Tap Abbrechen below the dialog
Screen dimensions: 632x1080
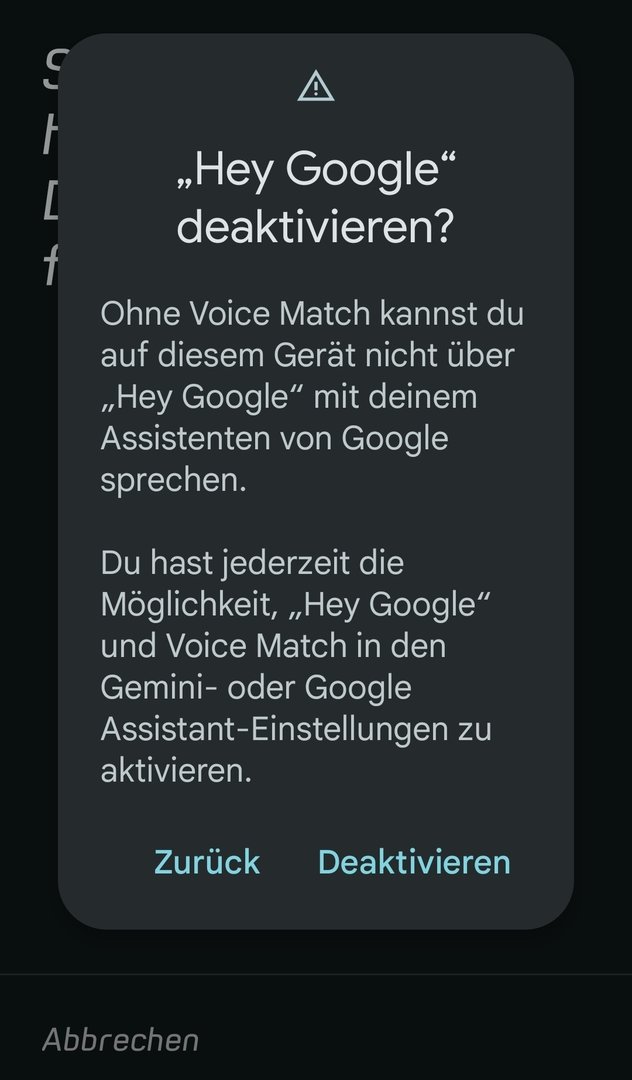[x=120, y=1040]
